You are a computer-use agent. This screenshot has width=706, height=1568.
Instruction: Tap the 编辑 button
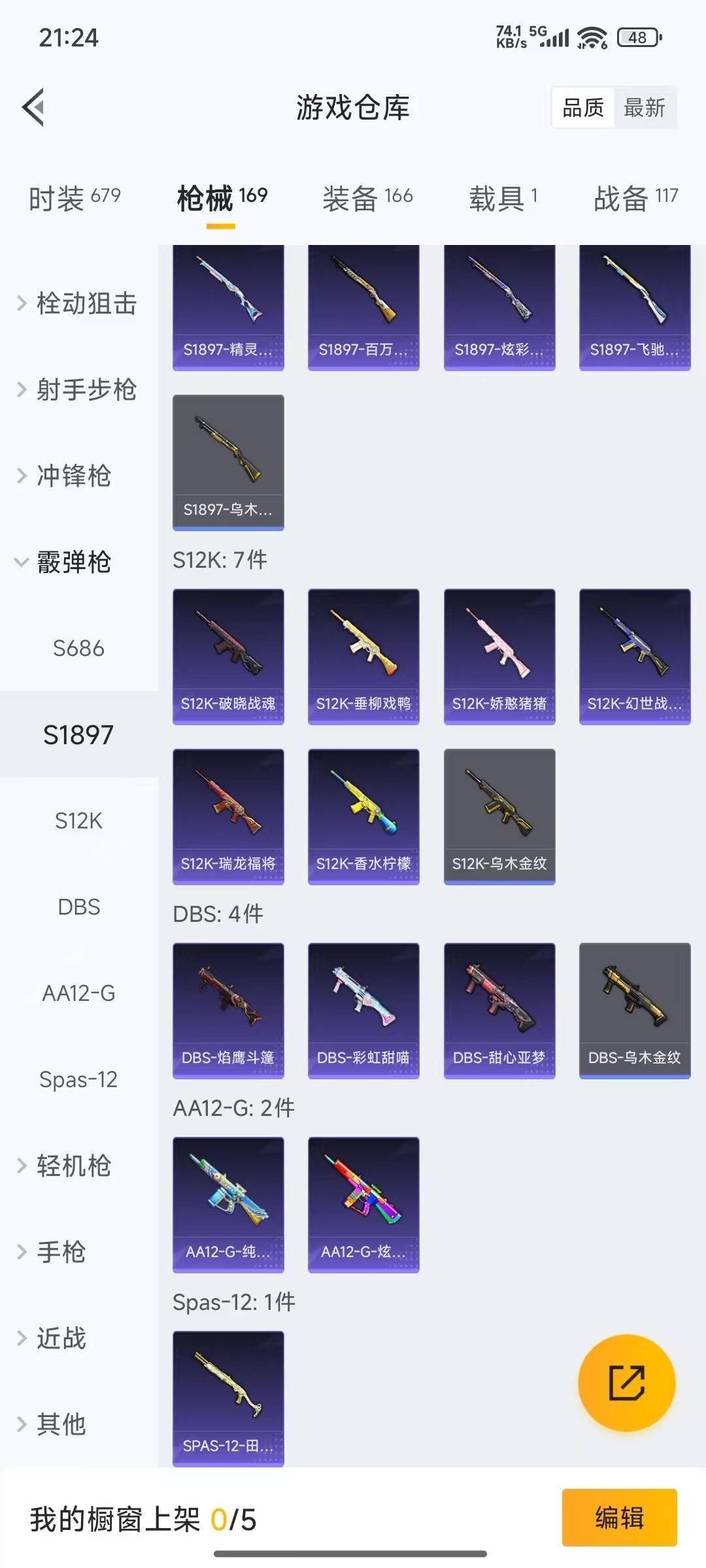pyautogui.click(x=619, y=1518)
